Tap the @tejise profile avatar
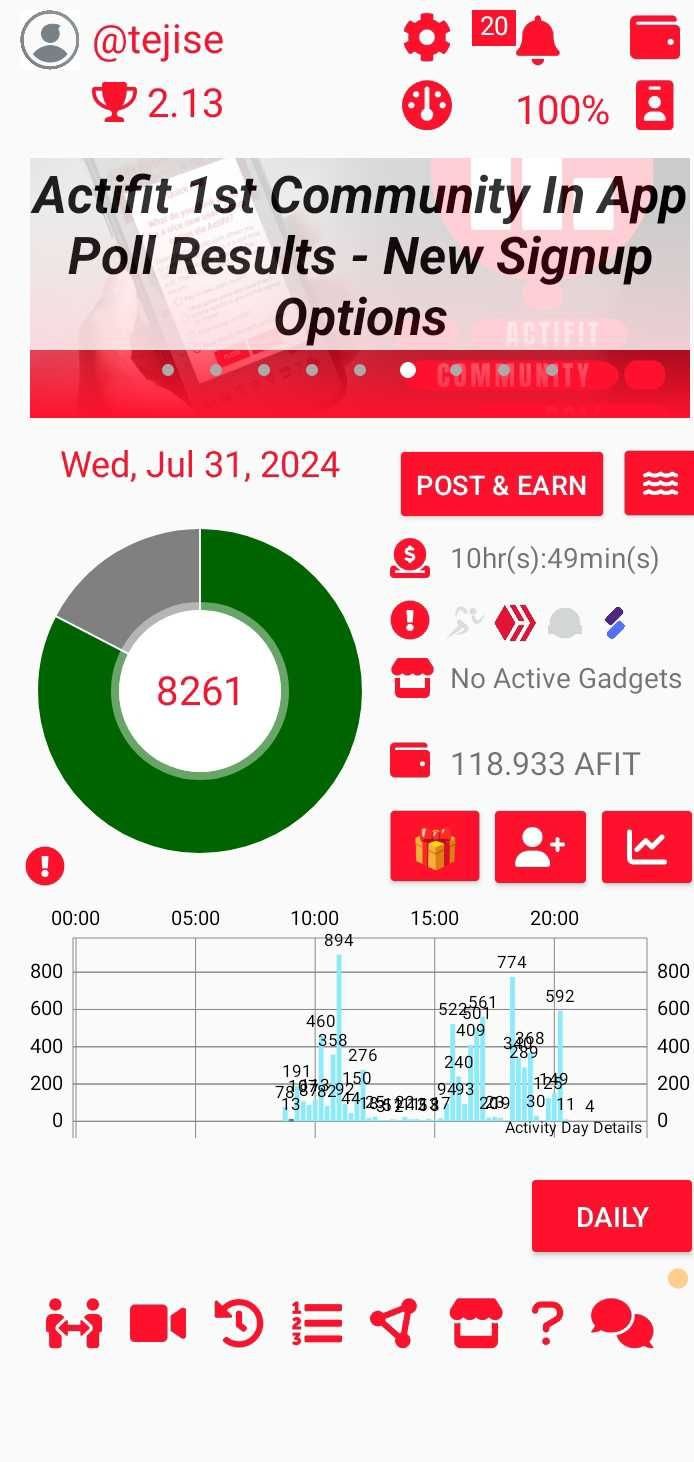 point(49,40)
